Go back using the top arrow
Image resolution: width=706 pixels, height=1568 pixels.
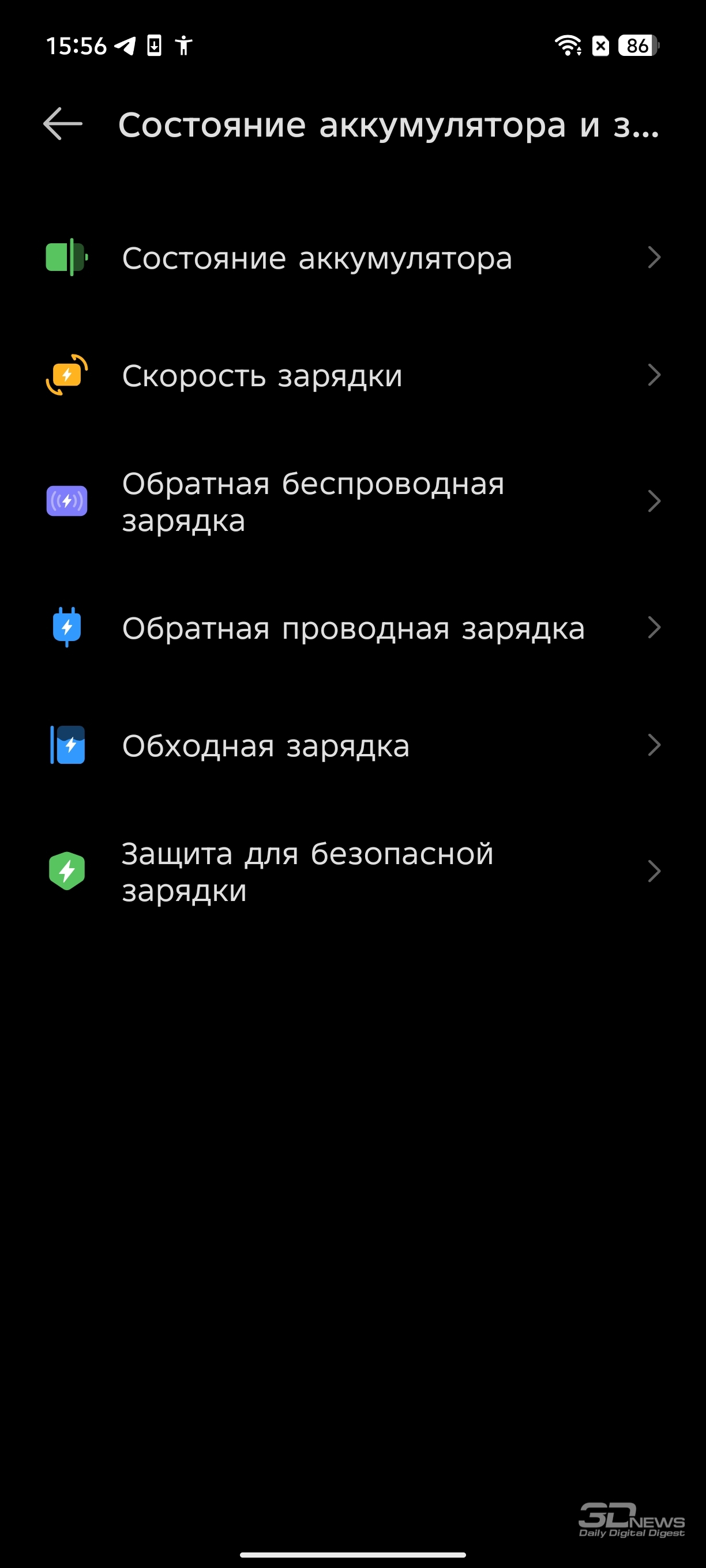[x=63, y=123]
